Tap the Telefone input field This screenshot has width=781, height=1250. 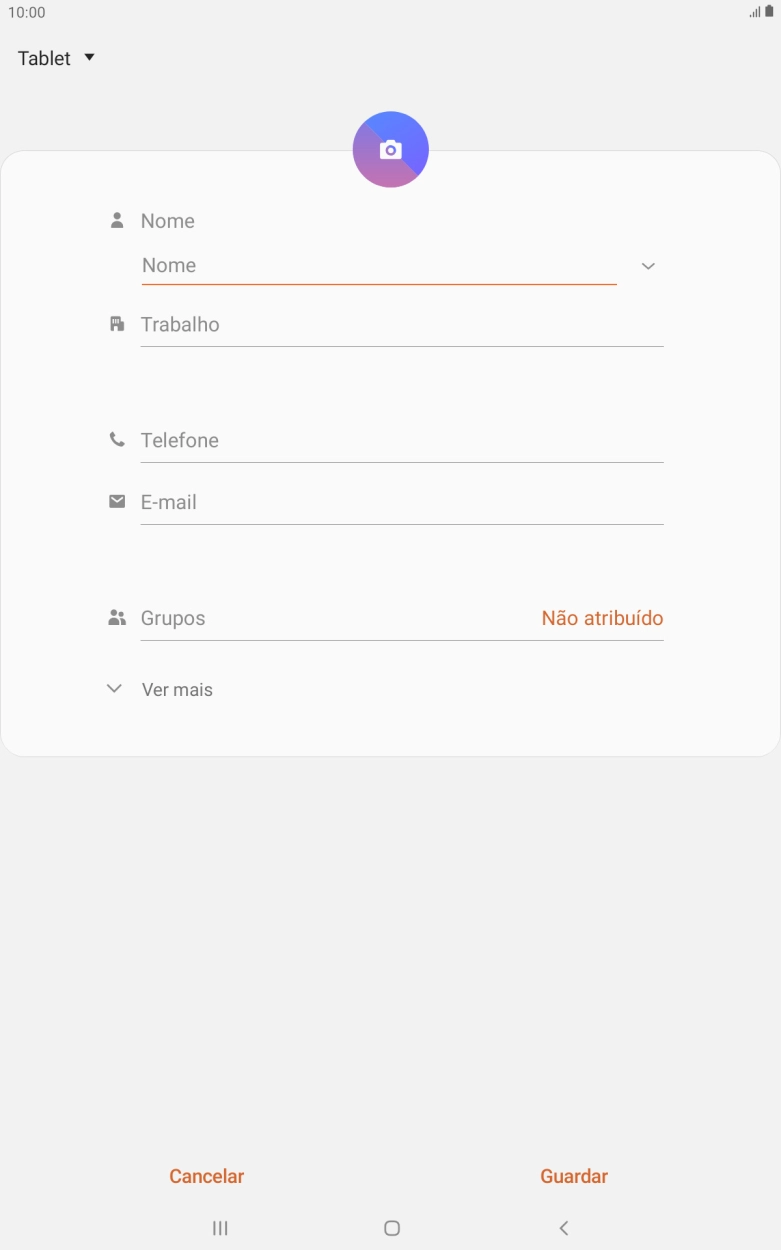(x=400, y=440)
